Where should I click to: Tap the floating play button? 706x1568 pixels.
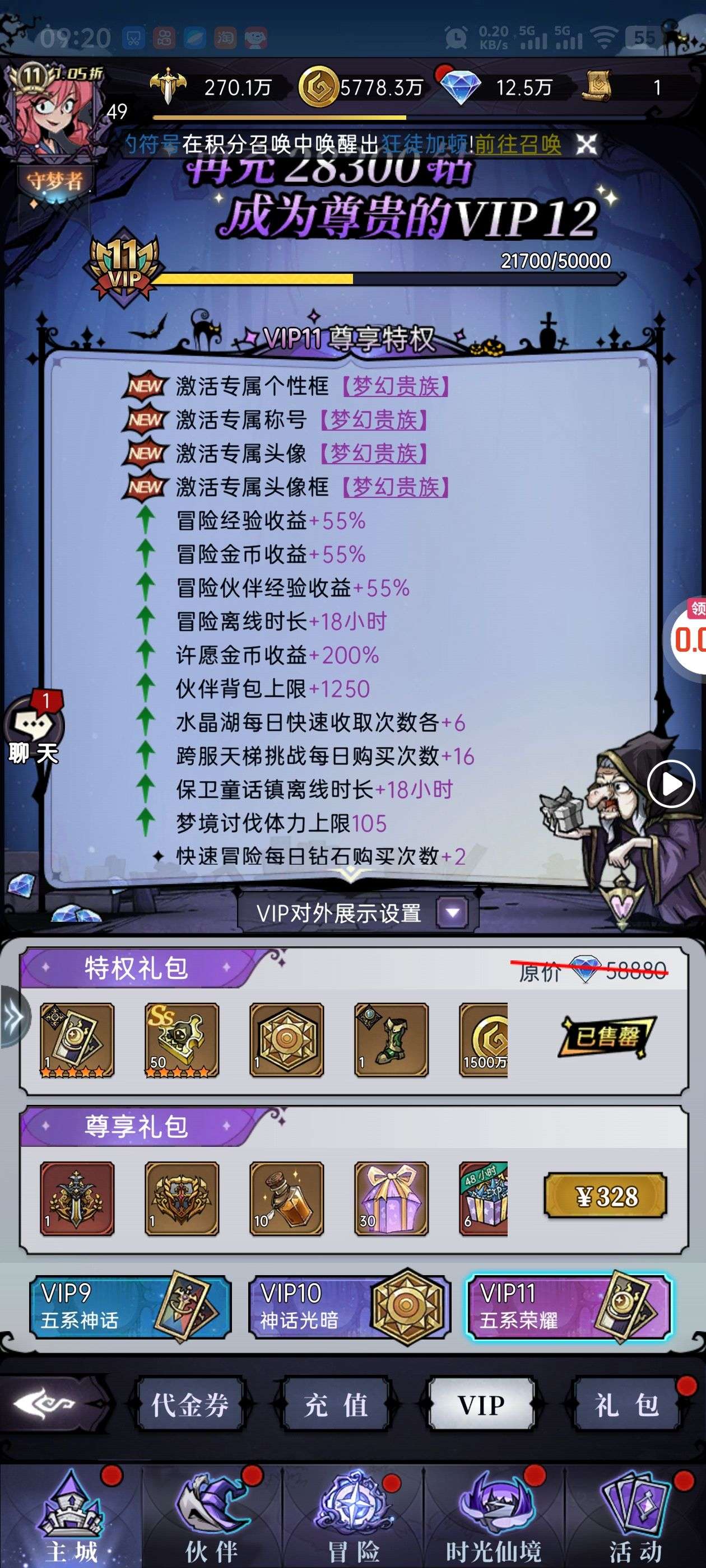671,784
